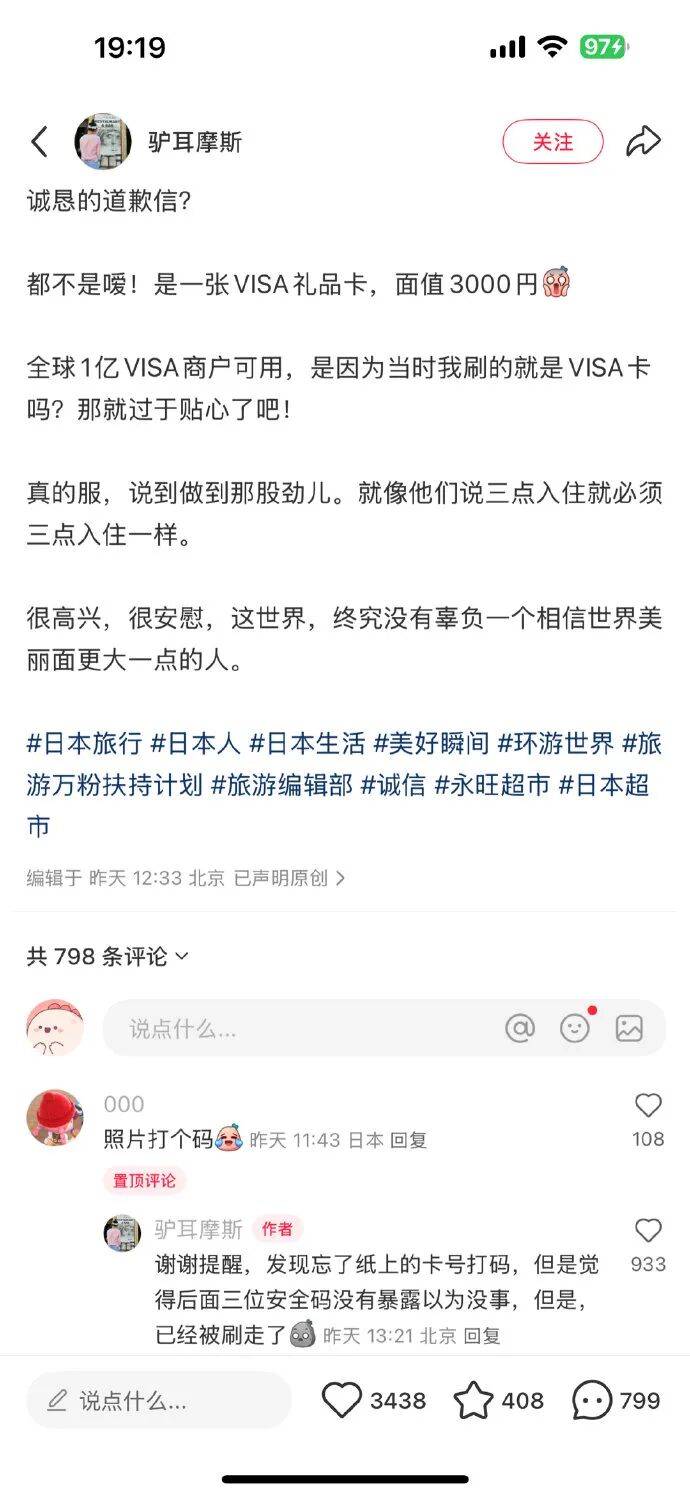
Task: Mention someone with the @ icon
Action: pyautogui.click(x=520, y=1028)
